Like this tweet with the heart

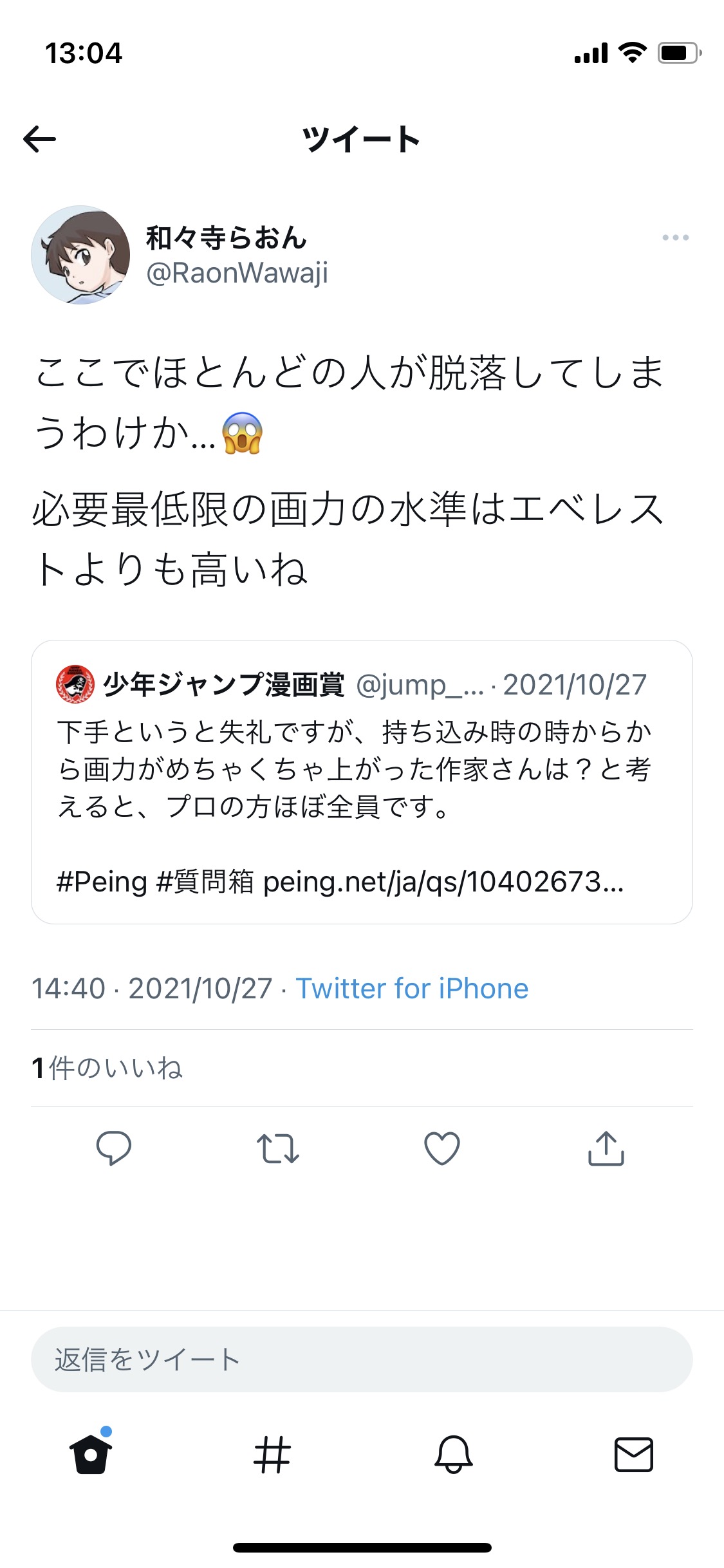(x=442, y=1148)
